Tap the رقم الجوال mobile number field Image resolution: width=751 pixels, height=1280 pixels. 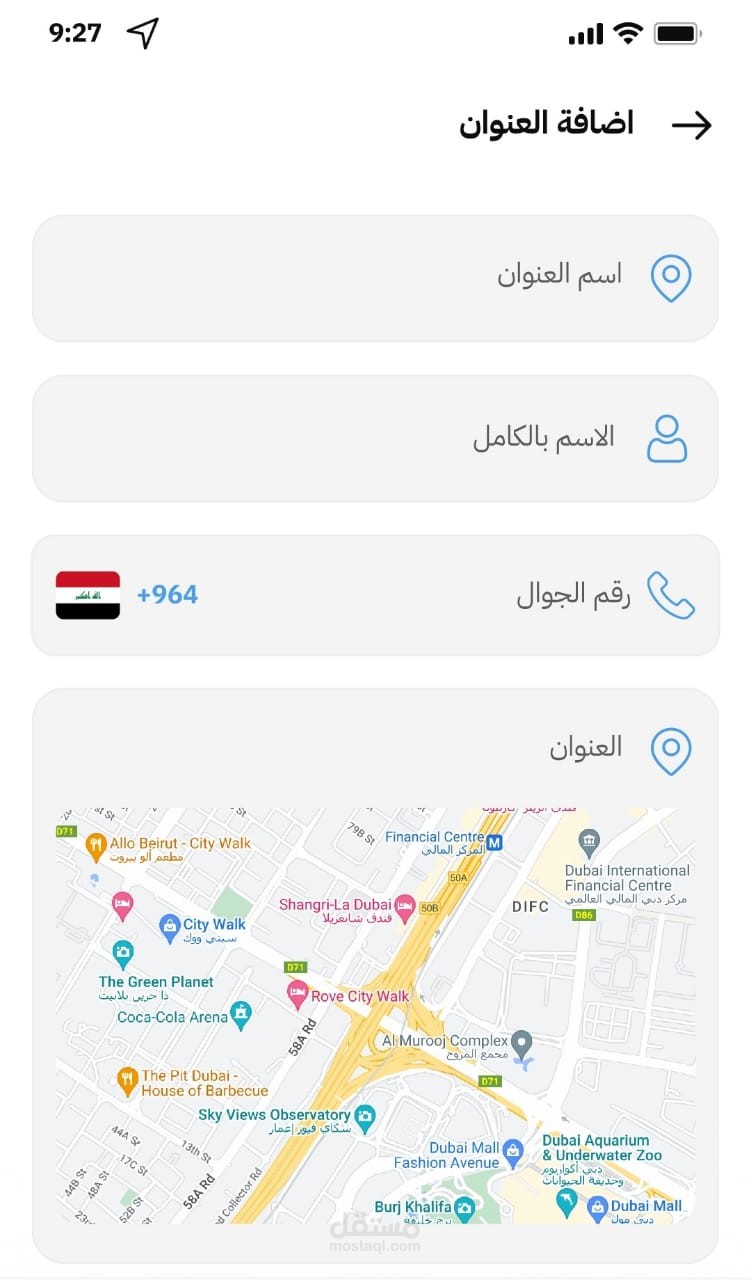[x=375, y=595]
